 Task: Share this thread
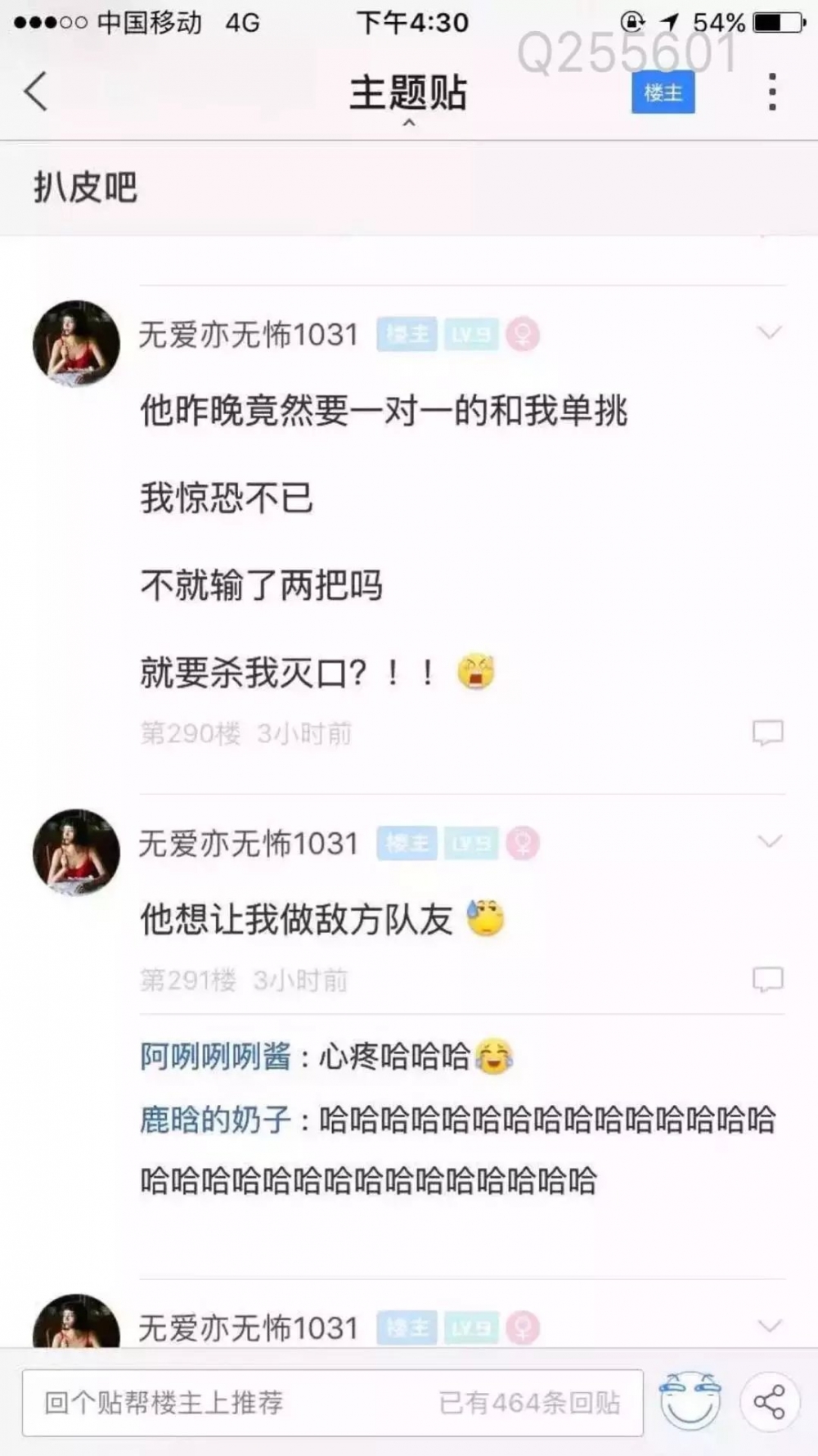click(x=769, y=1402)
